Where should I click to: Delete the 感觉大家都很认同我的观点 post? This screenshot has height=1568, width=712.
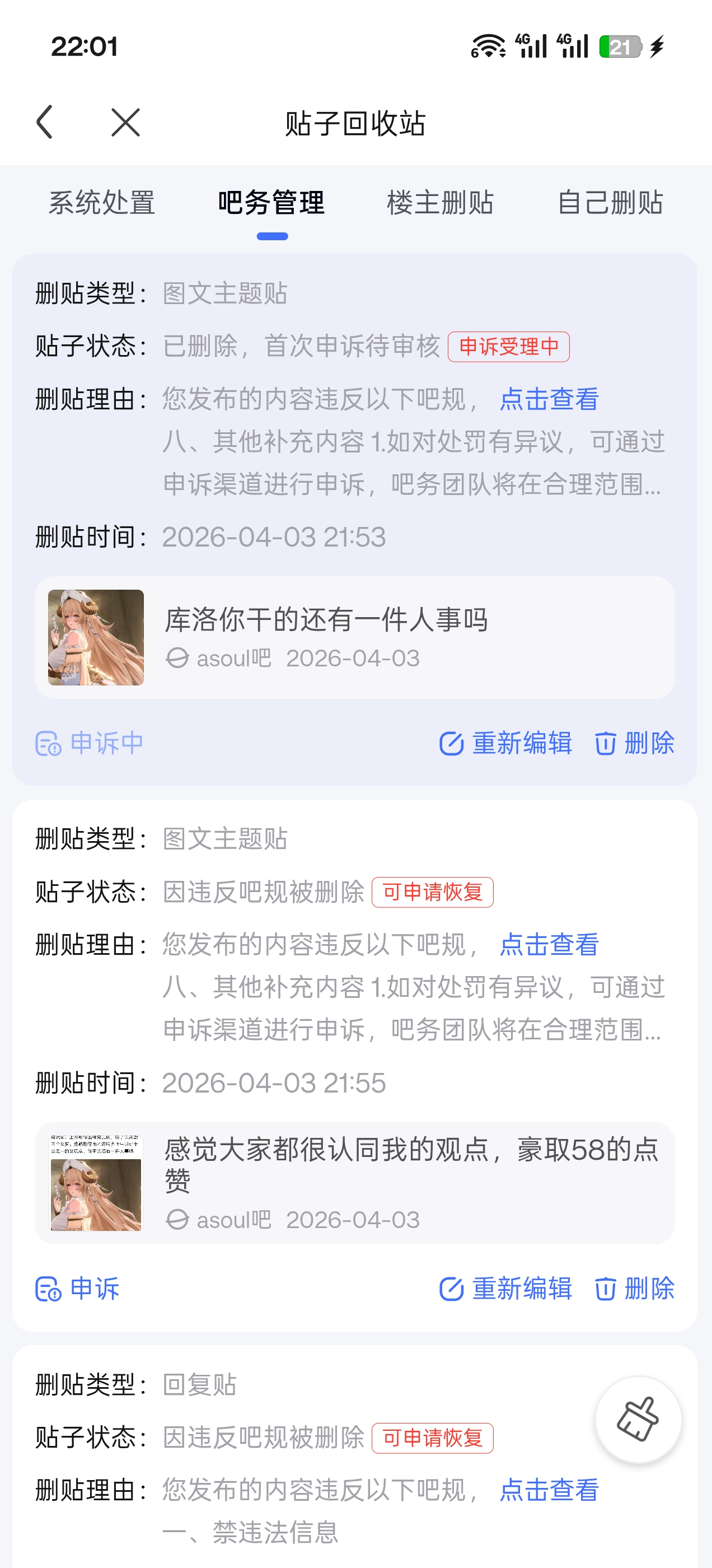pyautogui.click(x=635, y=1289)
